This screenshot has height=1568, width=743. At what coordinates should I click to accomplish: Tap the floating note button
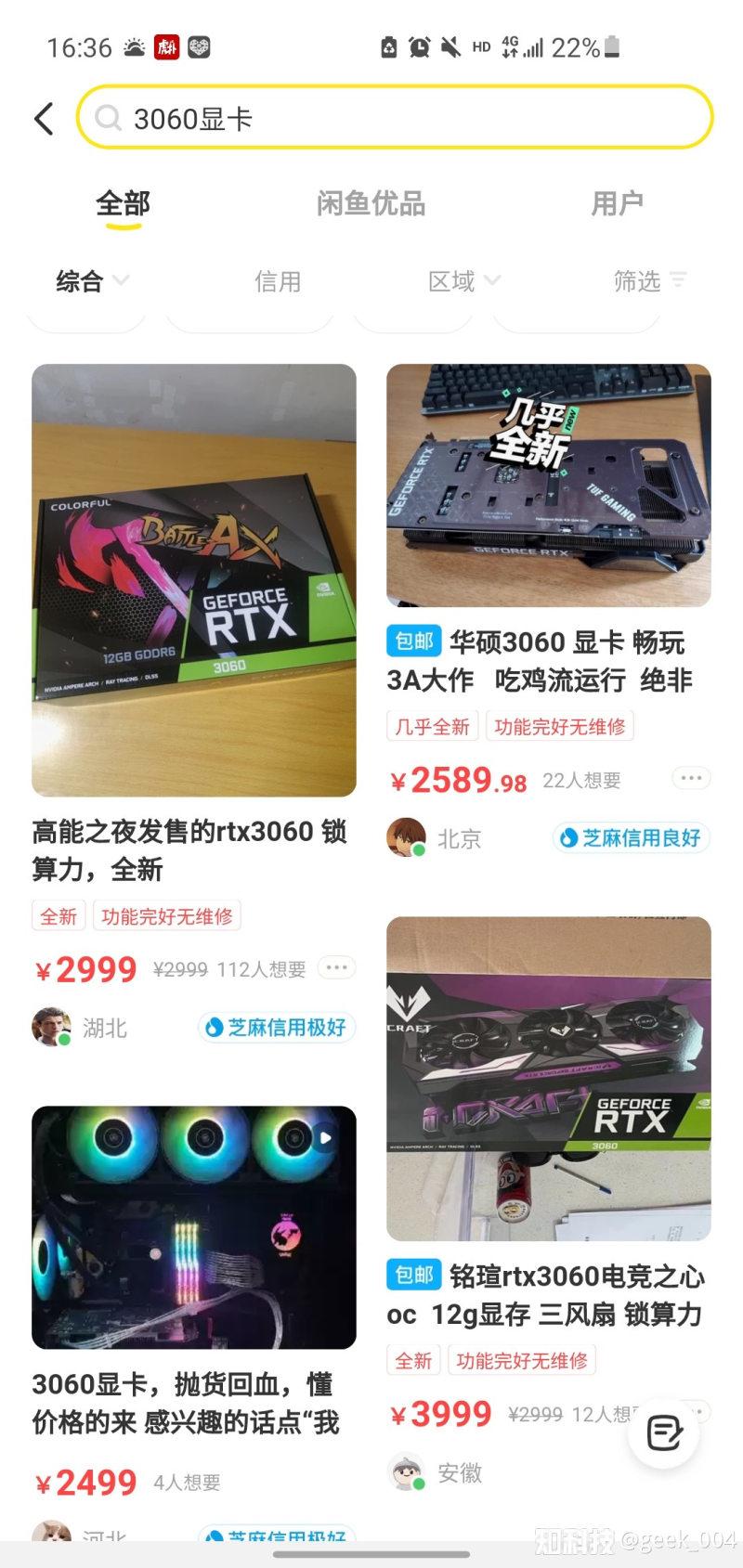(663, 1433)
